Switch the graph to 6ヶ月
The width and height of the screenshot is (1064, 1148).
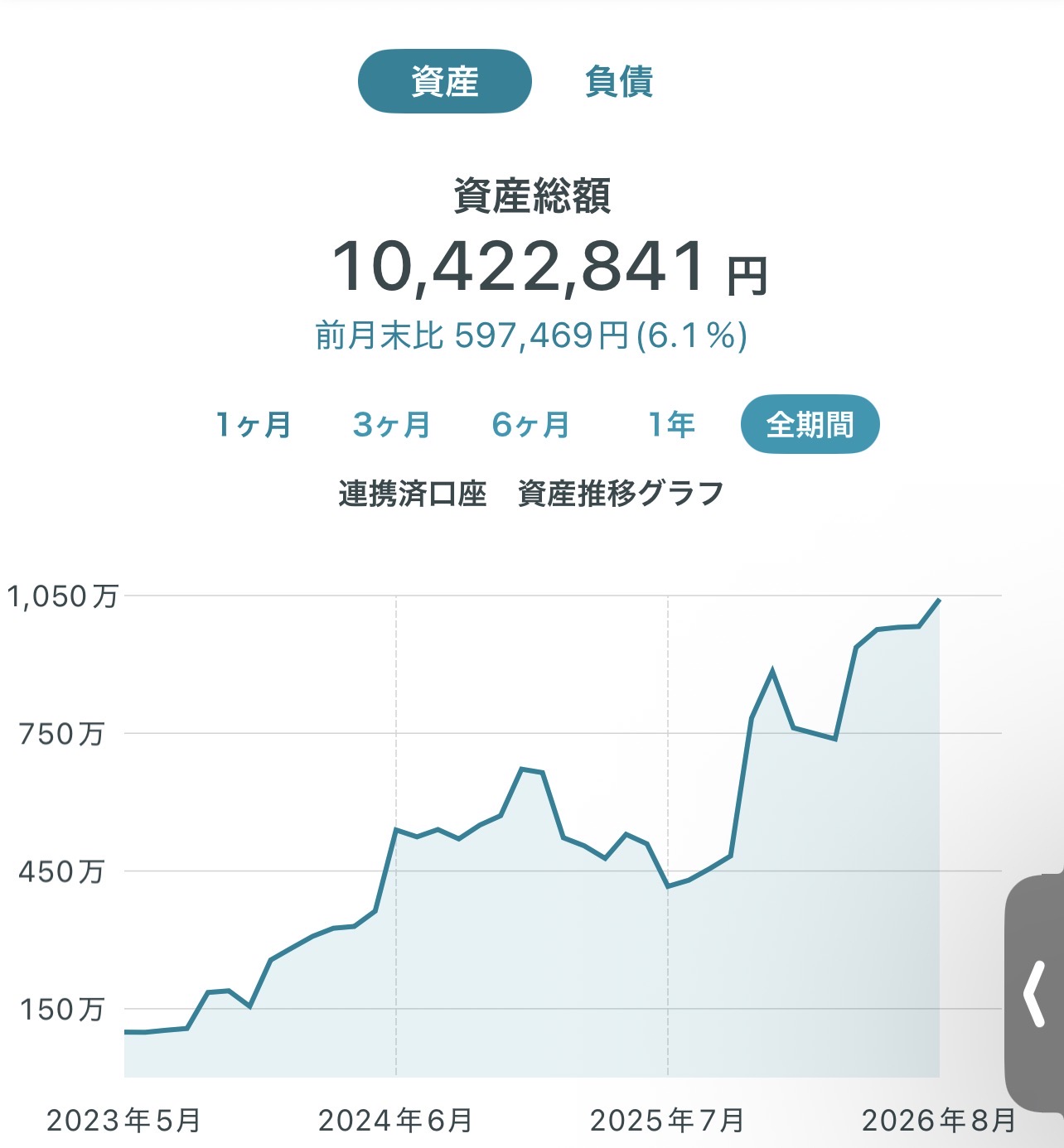coord(530,424)
